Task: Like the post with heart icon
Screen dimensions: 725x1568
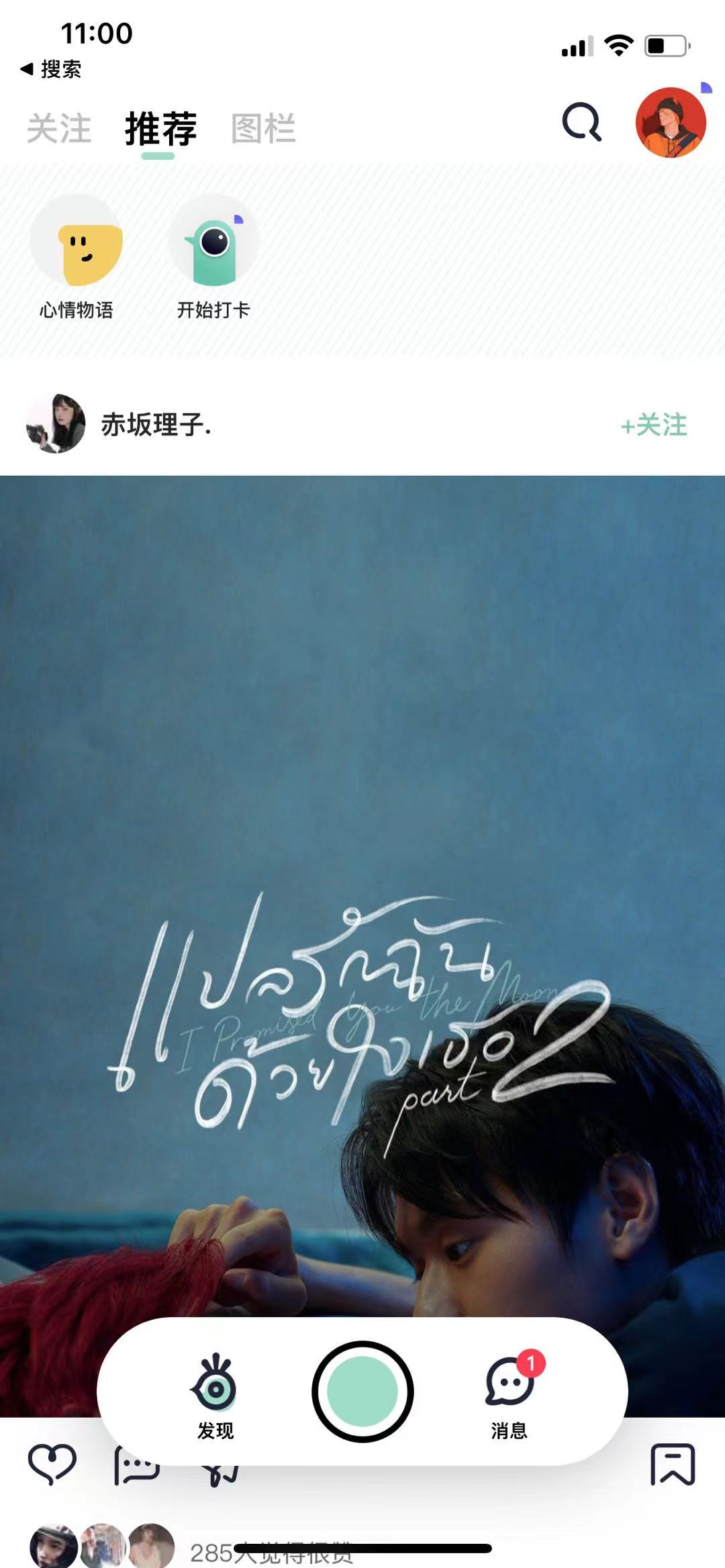Action: 52,1465
